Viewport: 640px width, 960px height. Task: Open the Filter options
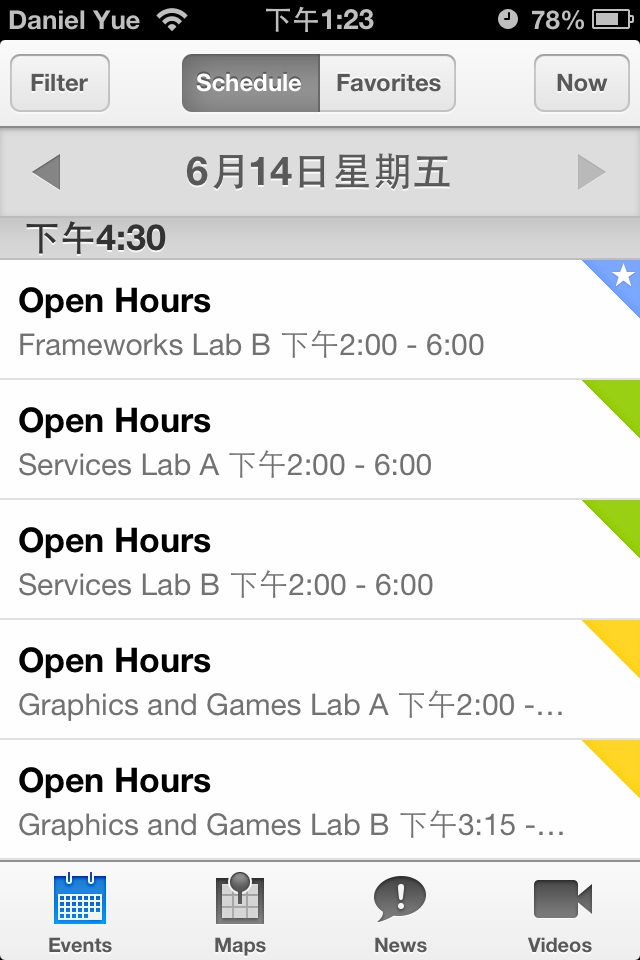click(x=59, y=83)
